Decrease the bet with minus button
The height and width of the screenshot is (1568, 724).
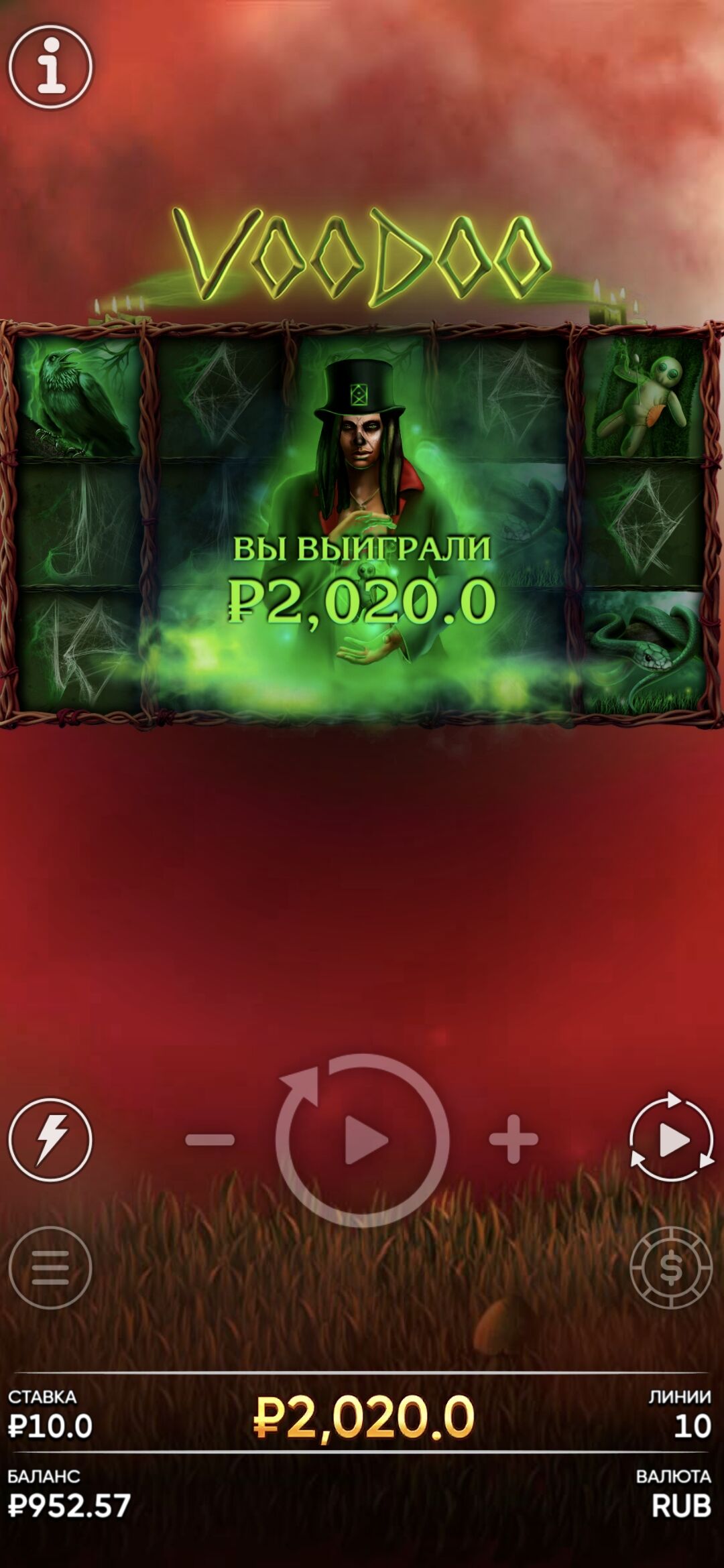pyautogui.click(x=210, y=1139)
